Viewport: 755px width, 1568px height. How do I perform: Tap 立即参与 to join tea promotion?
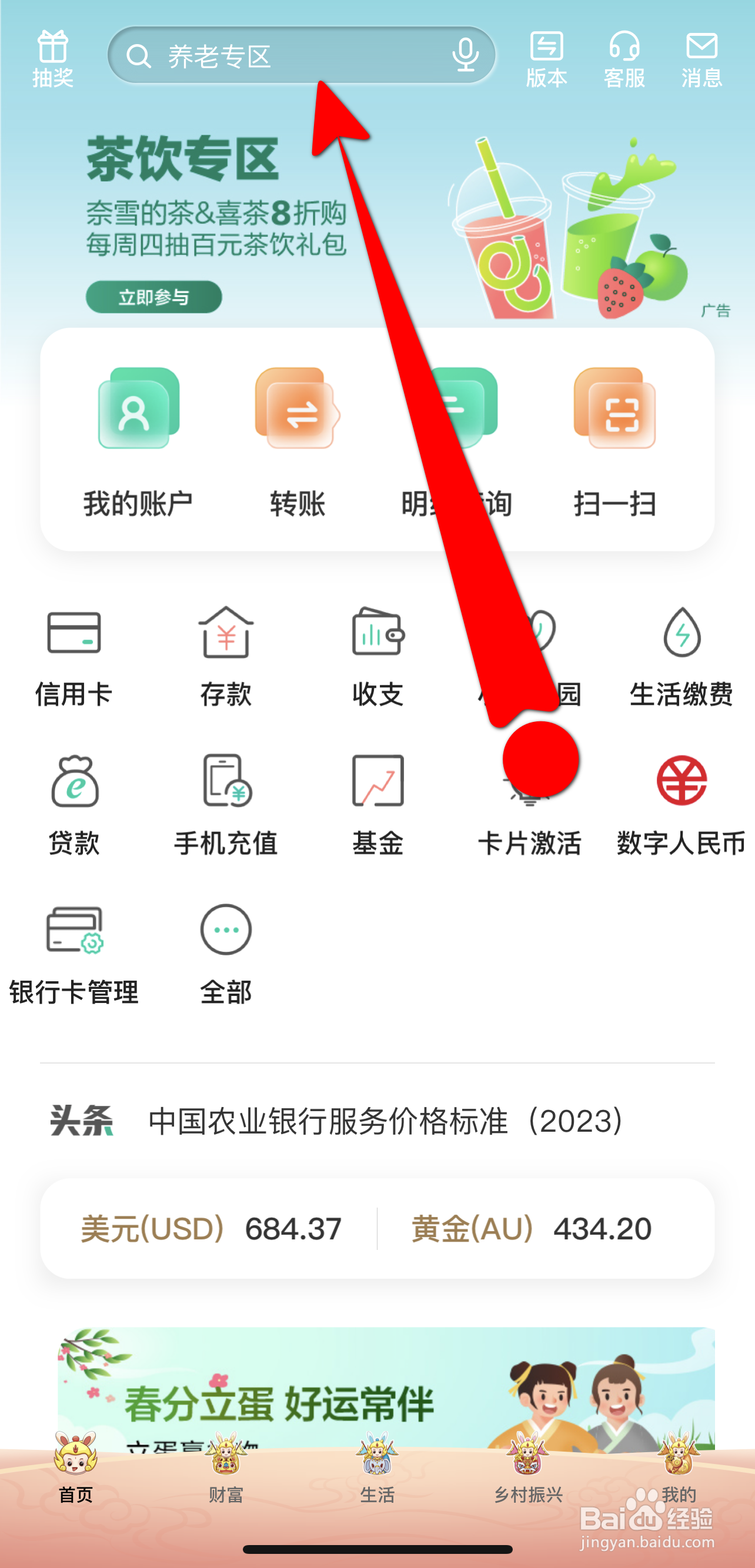coord(153,297)
